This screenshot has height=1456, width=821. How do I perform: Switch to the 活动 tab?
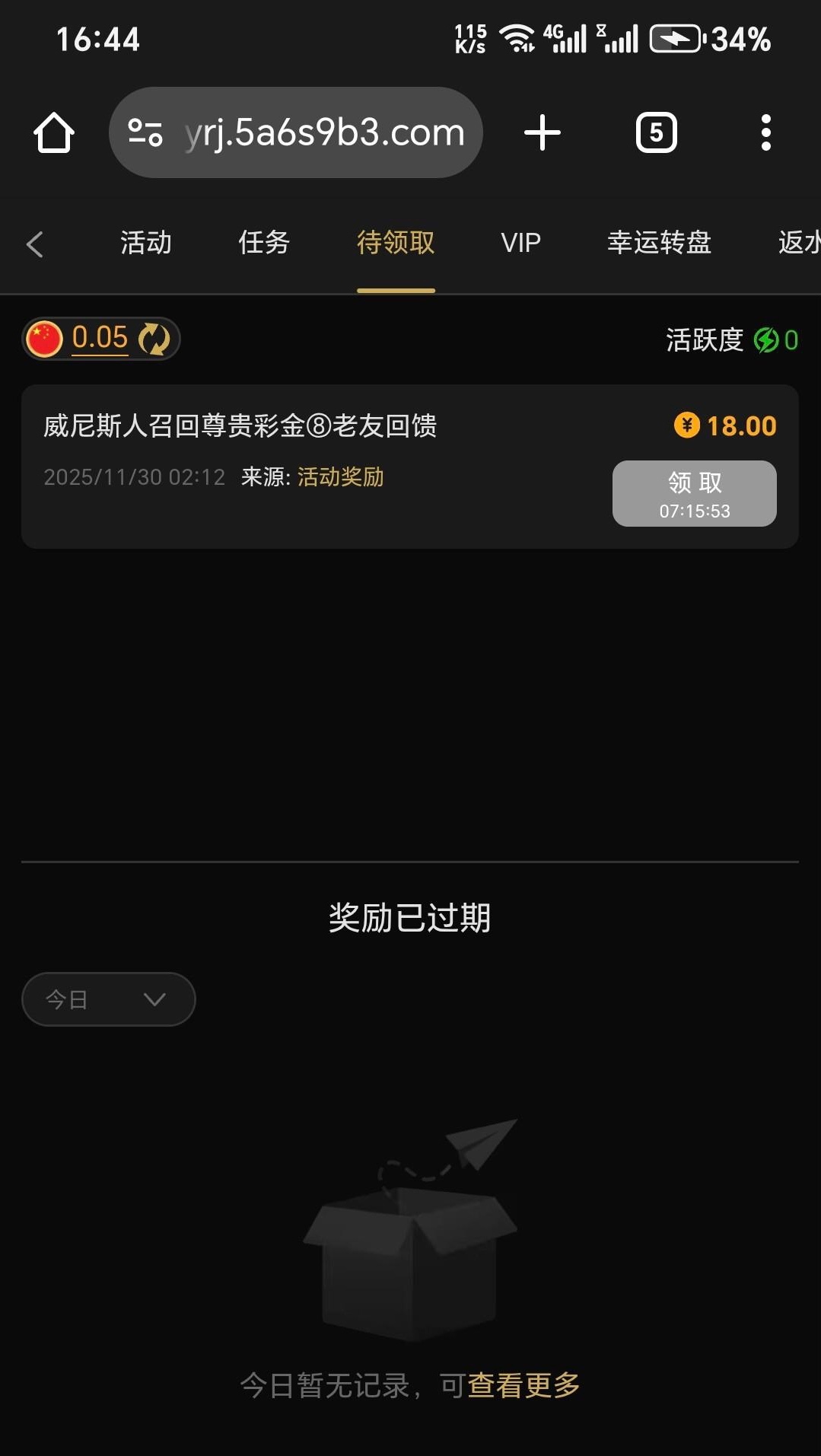[145, 243]
